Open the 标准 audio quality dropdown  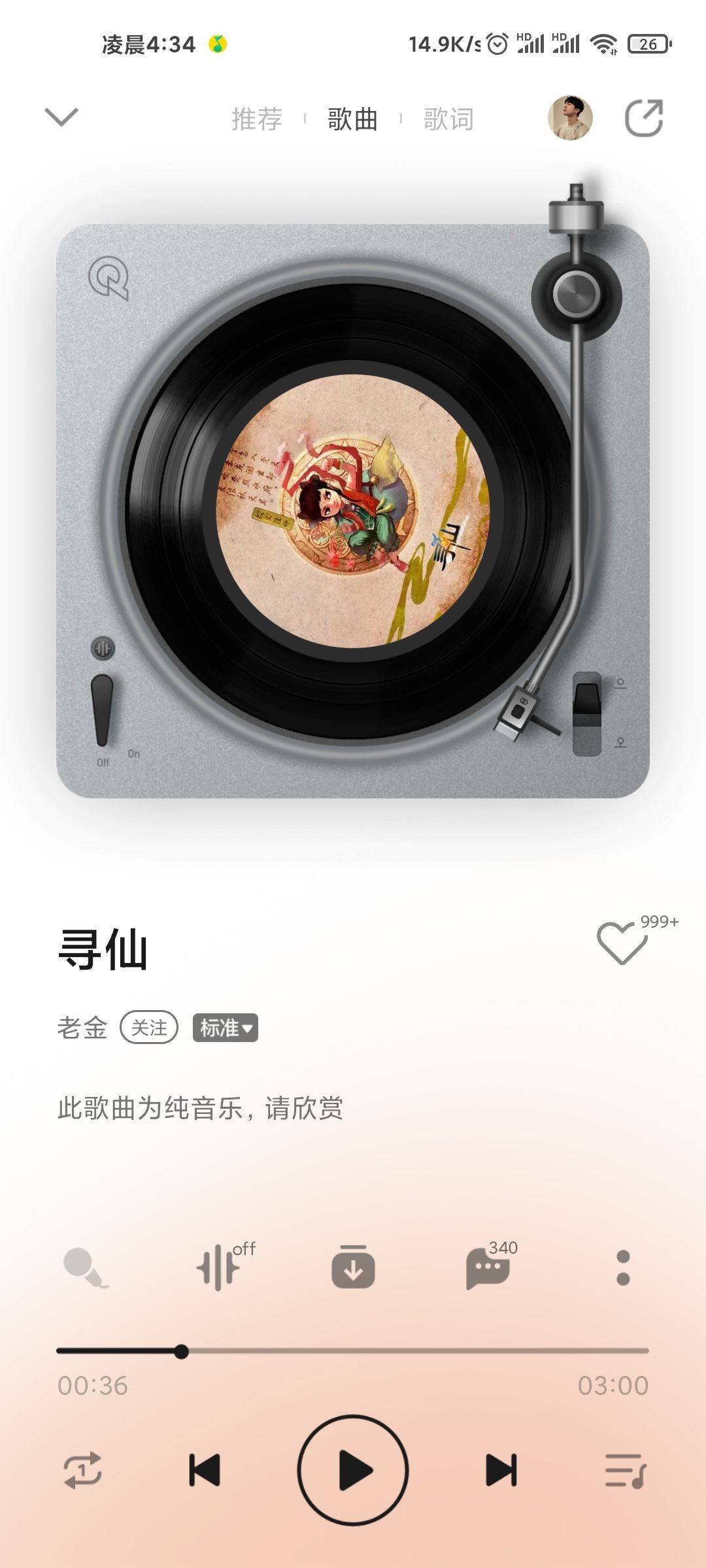(x=226, y=1028)
